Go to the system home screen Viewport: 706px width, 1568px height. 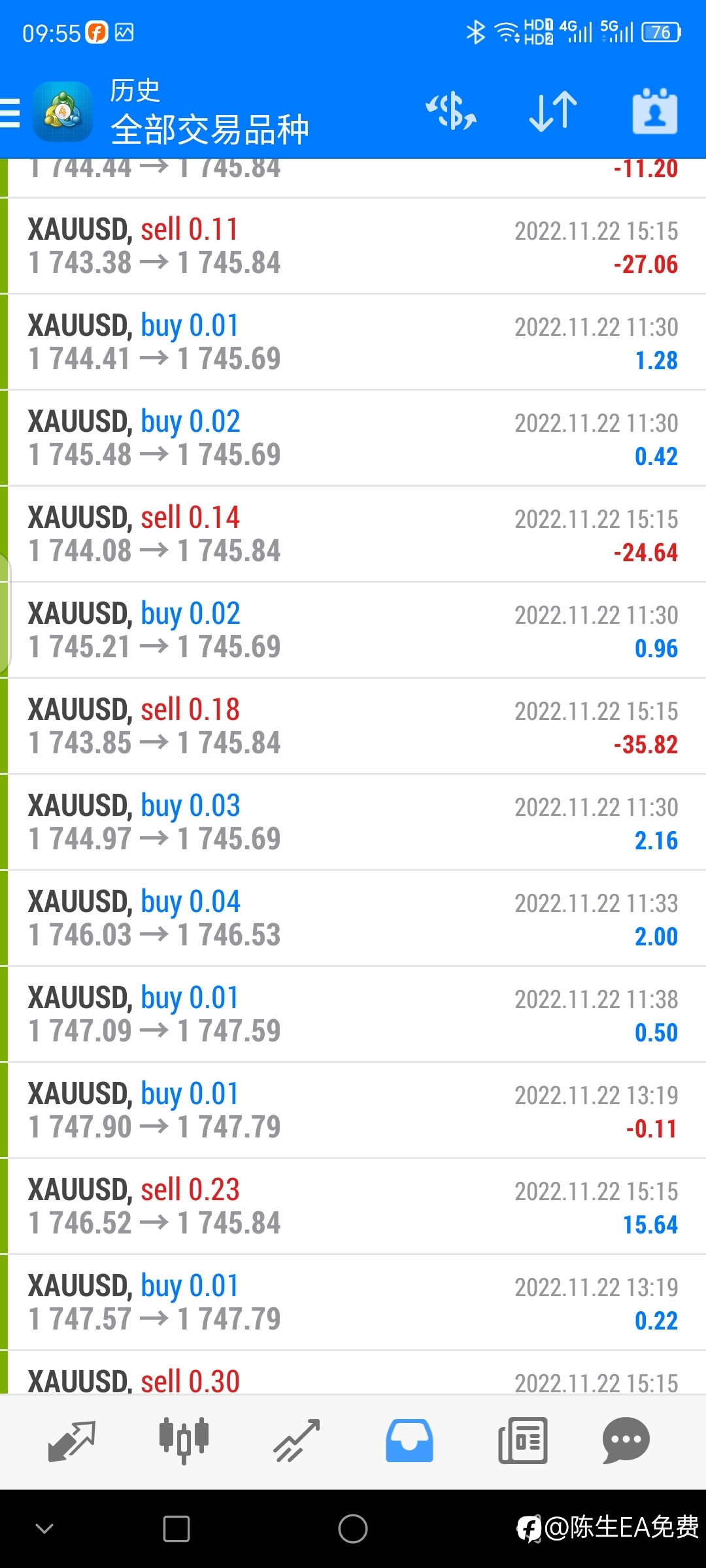[x=353, y=1529]
